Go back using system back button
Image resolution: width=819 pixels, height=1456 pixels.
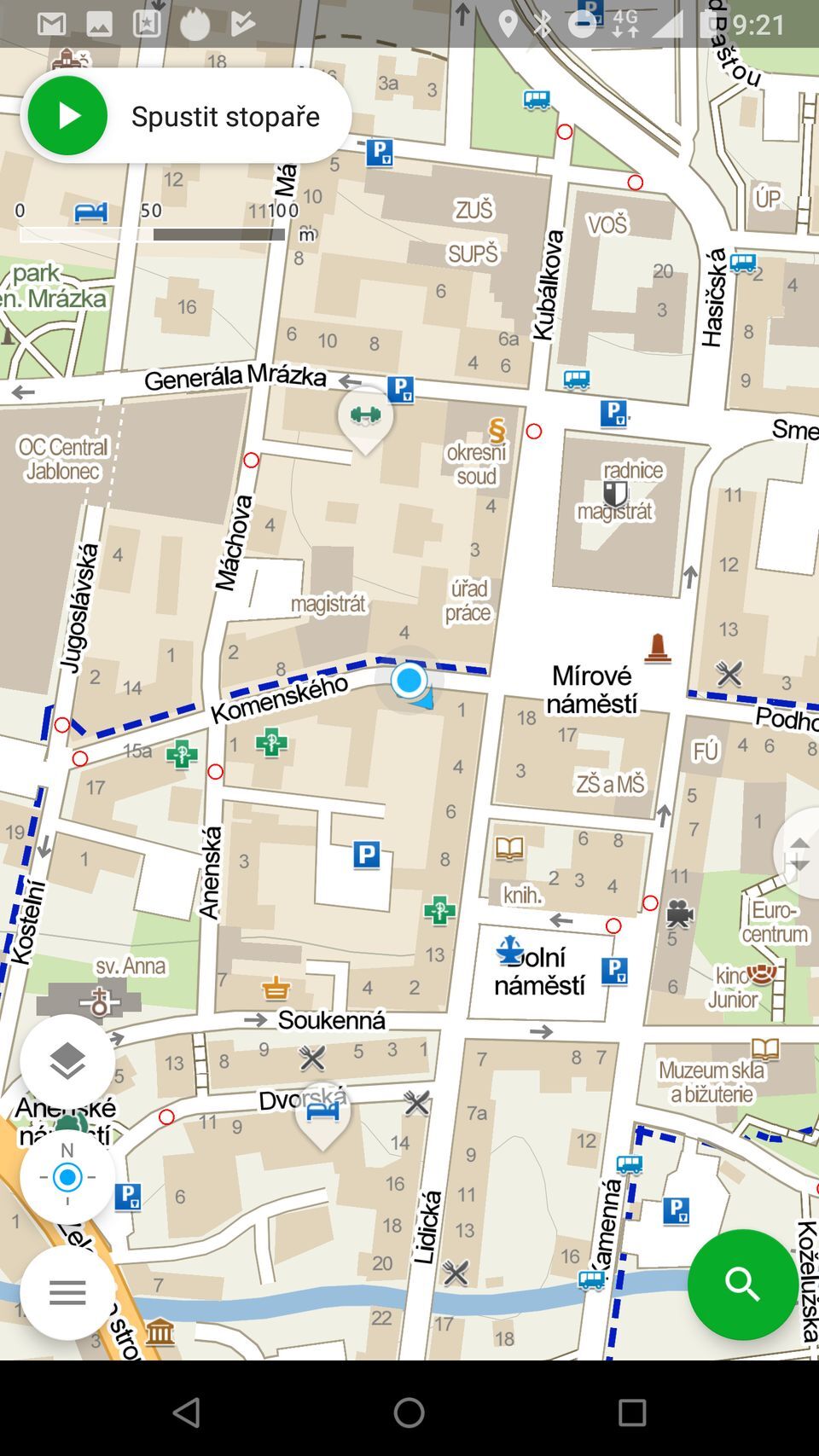click(x=186, y=1412)
